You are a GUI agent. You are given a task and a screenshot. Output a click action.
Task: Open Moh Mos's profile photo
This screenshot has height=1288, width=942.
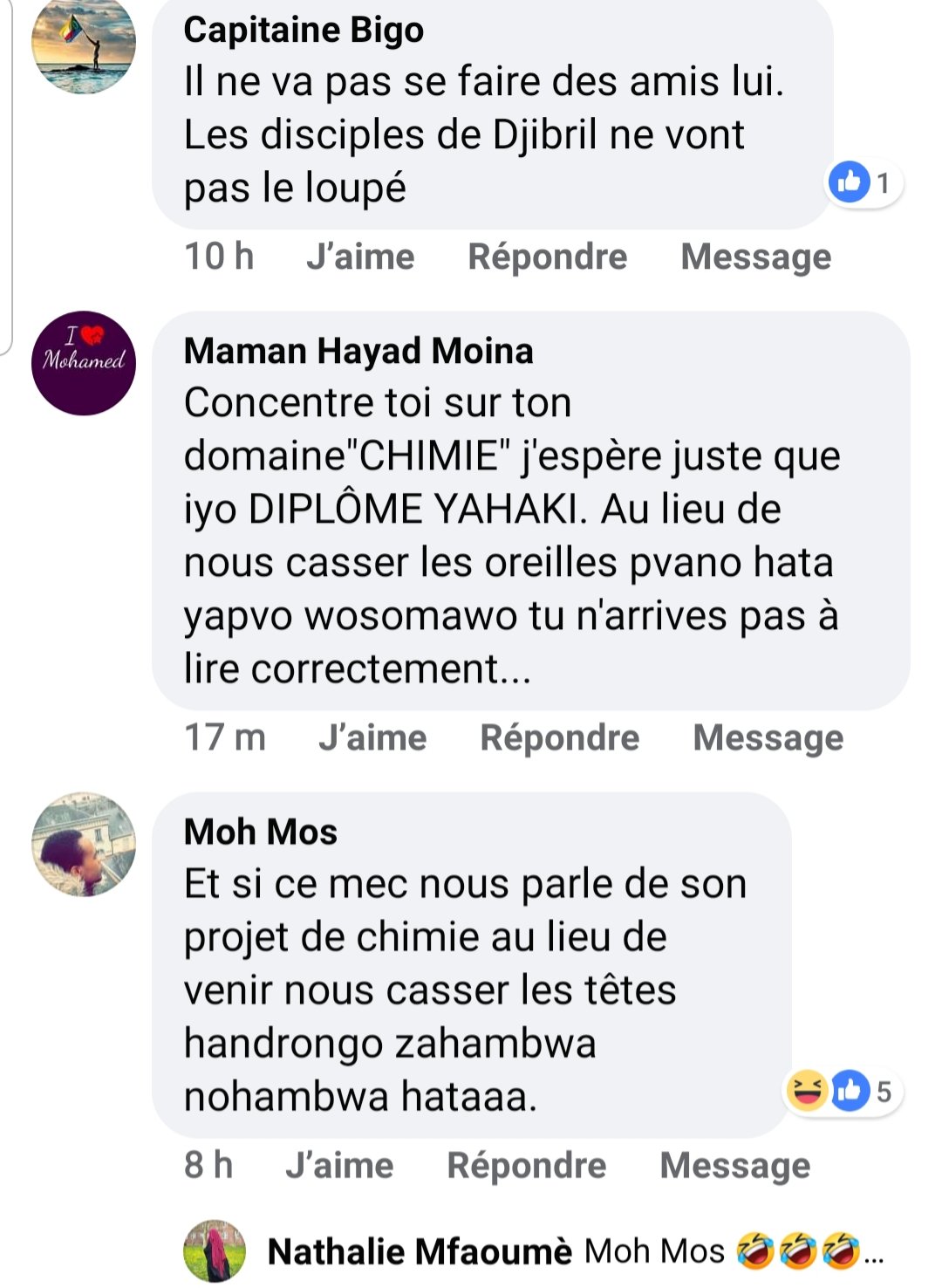coord(84,844)
